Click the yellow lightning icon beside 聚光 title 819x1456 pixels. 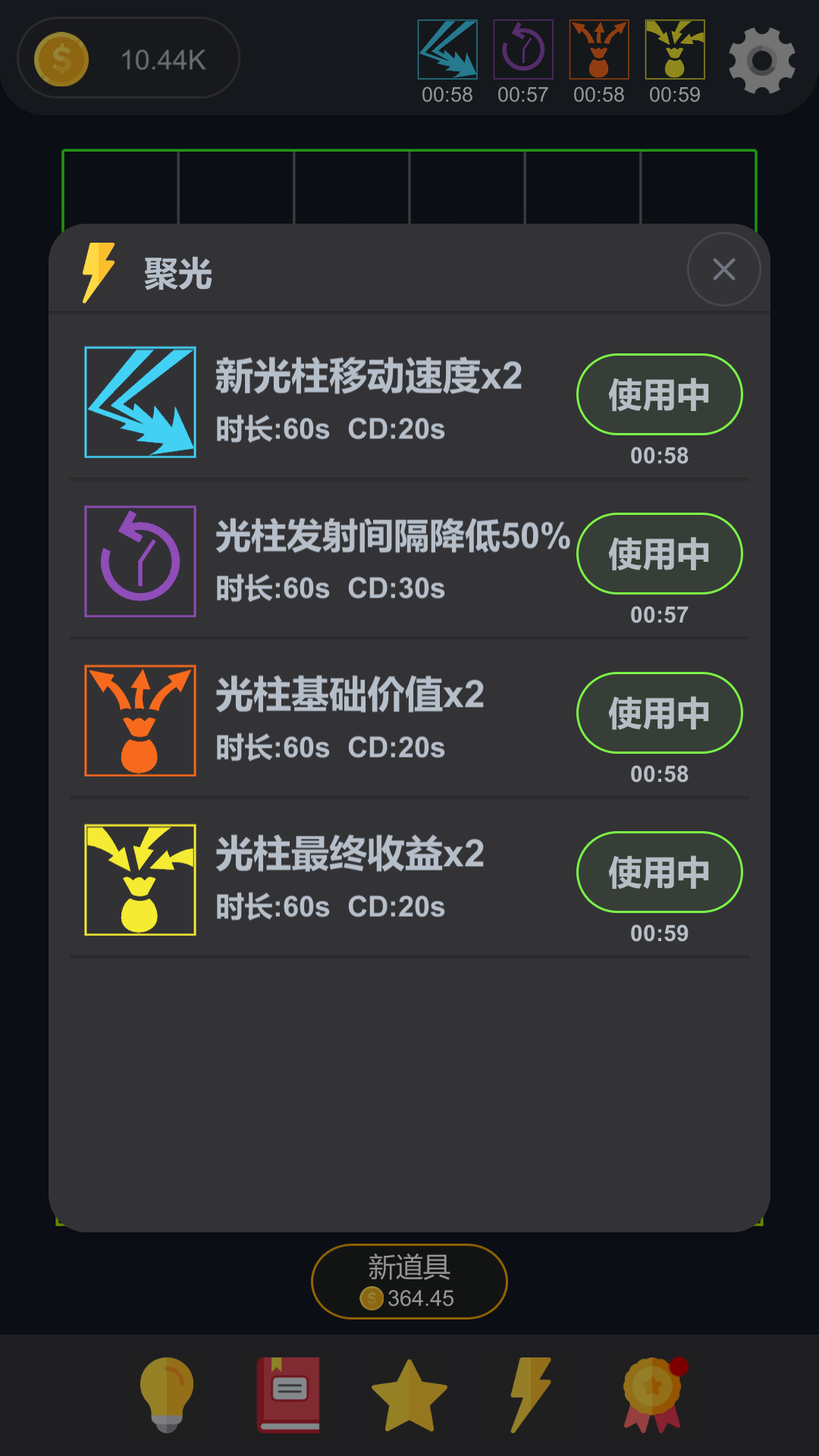(x=99, y=270)
